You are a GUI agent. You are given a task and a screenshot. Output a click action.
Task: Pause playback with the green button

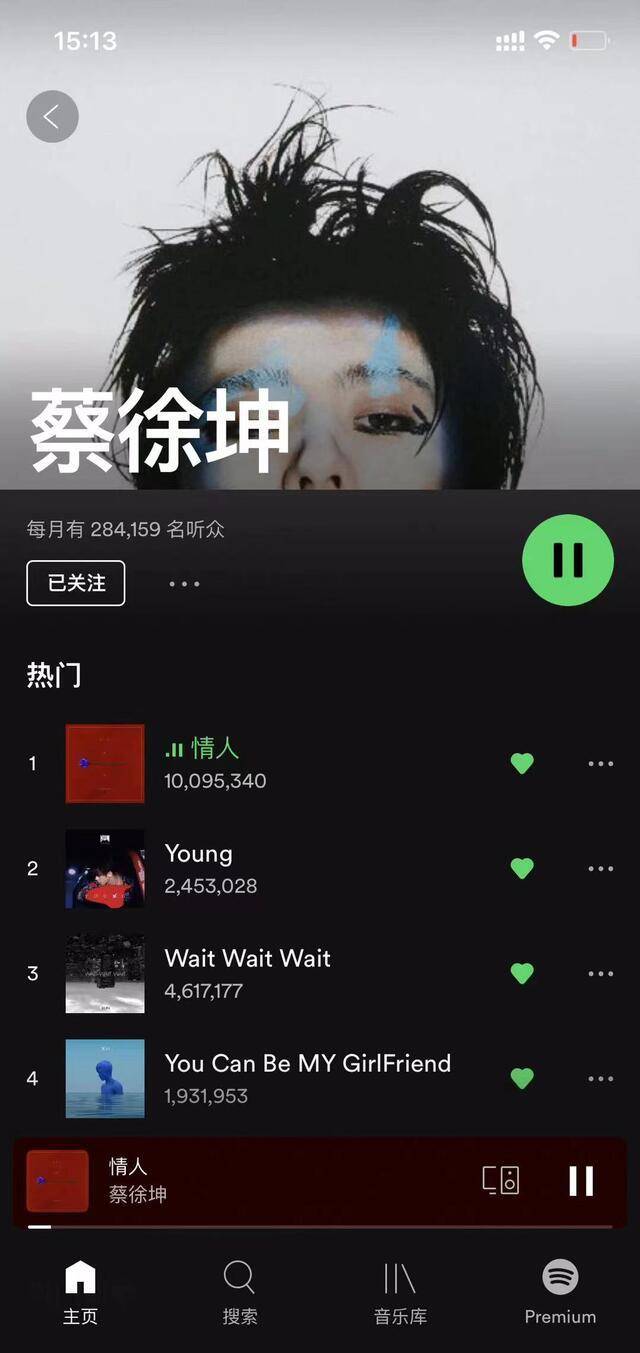coord(568,560)
